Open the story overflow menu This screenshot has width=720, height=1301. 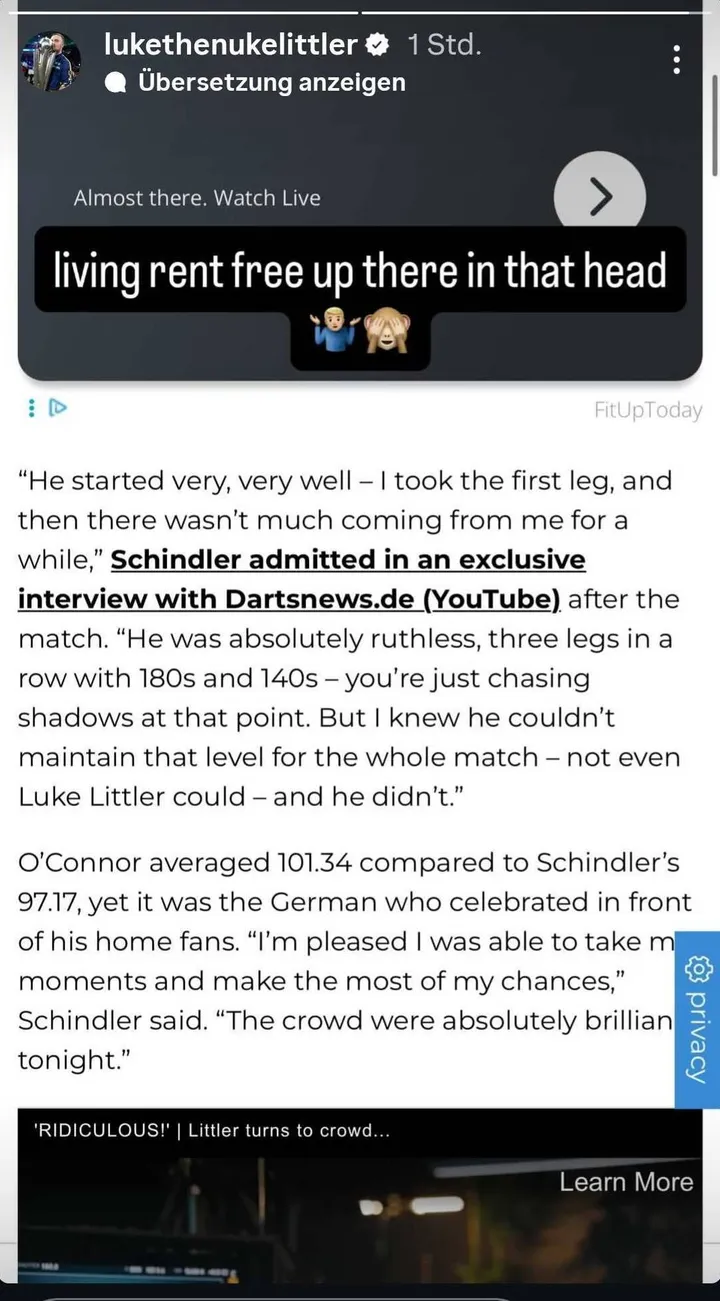[x=677, y=59]
